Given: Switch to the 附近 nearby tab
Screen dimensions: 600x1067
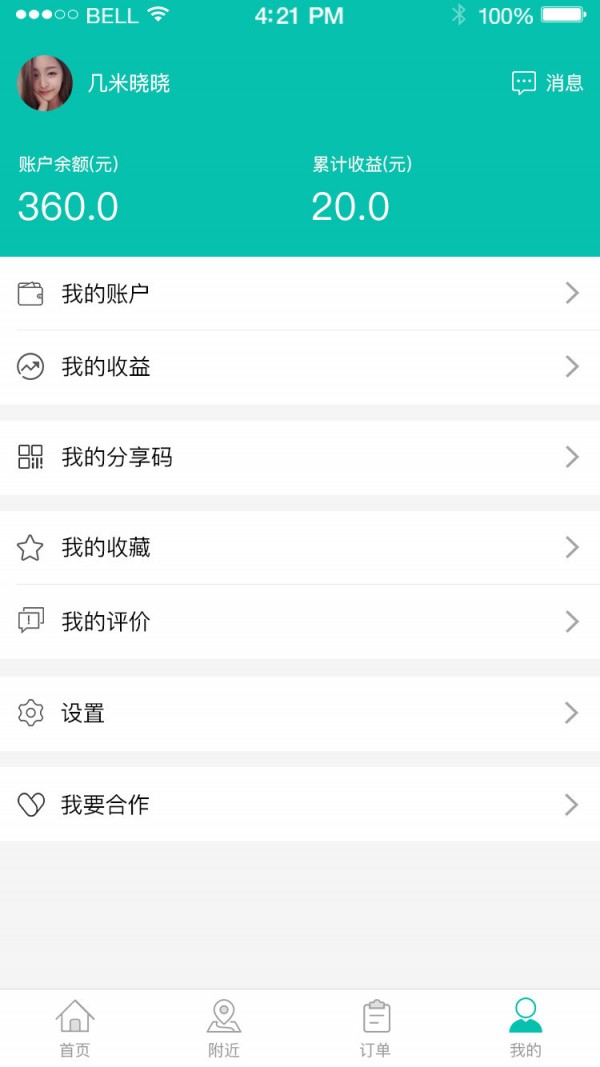Looking at the screenshot, I should (x=224, y=1028).
